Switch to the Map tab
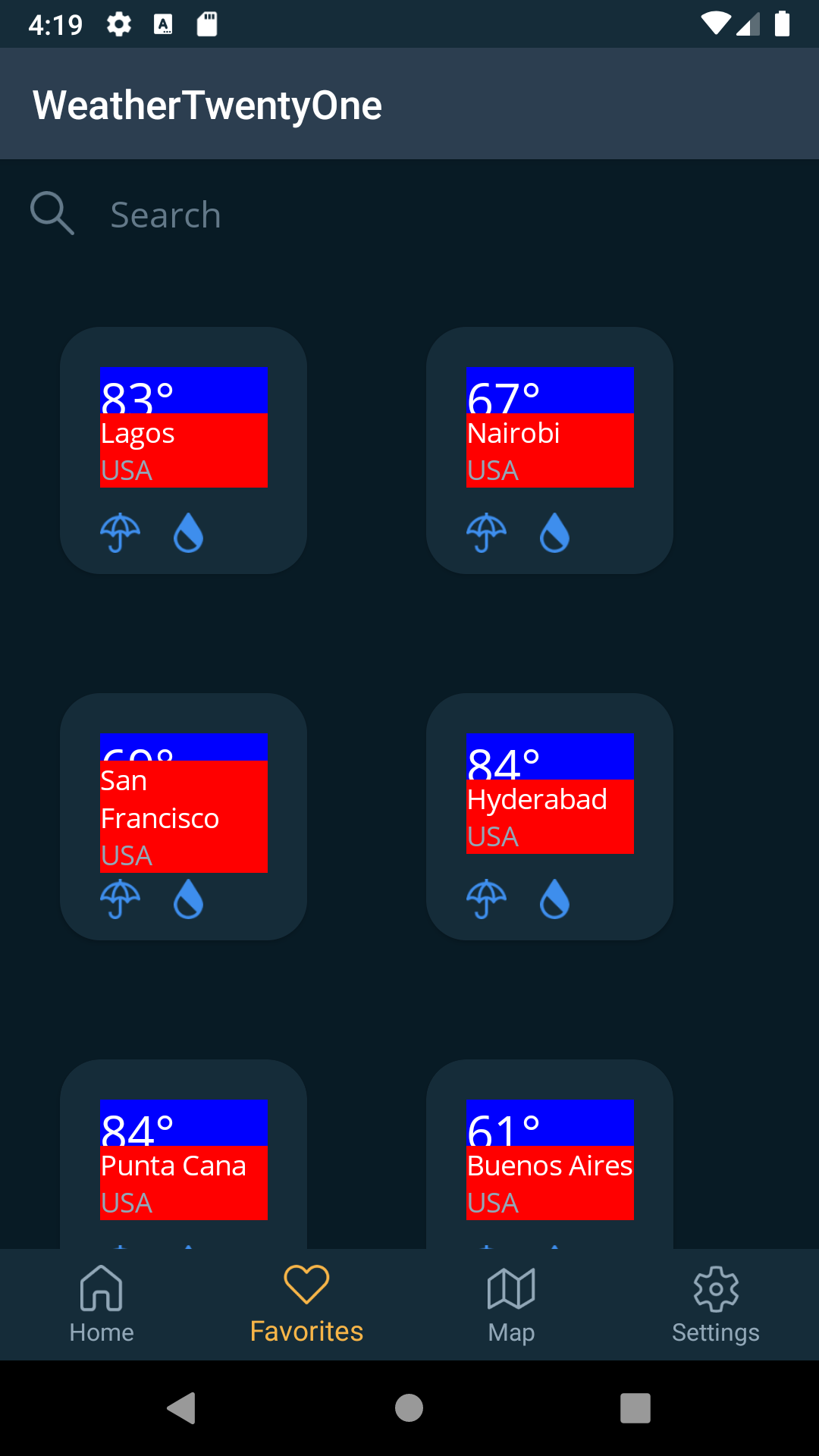 [510, 1303]
